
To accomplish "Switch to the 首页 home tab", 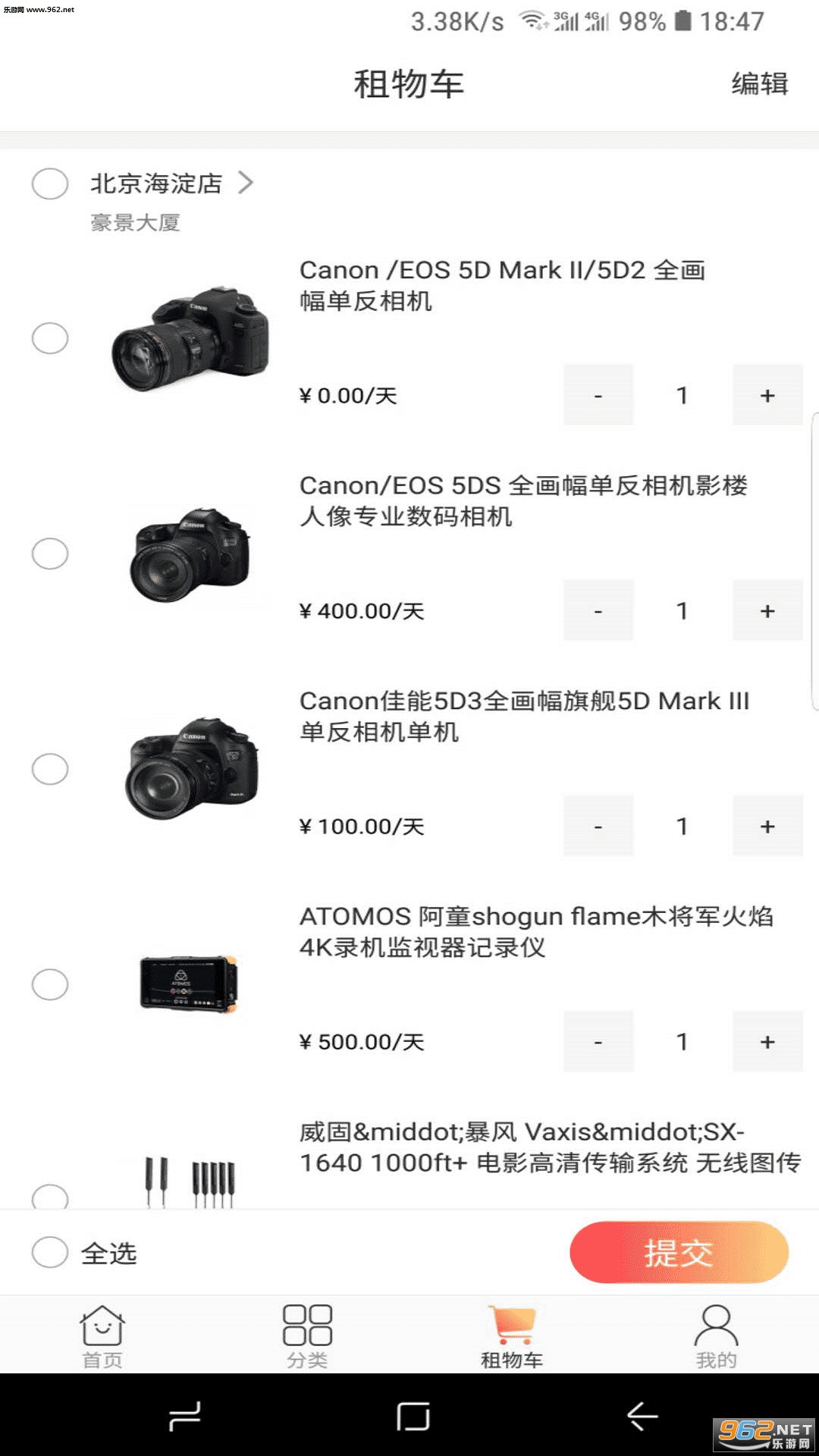I will (x=102, y=1336).
